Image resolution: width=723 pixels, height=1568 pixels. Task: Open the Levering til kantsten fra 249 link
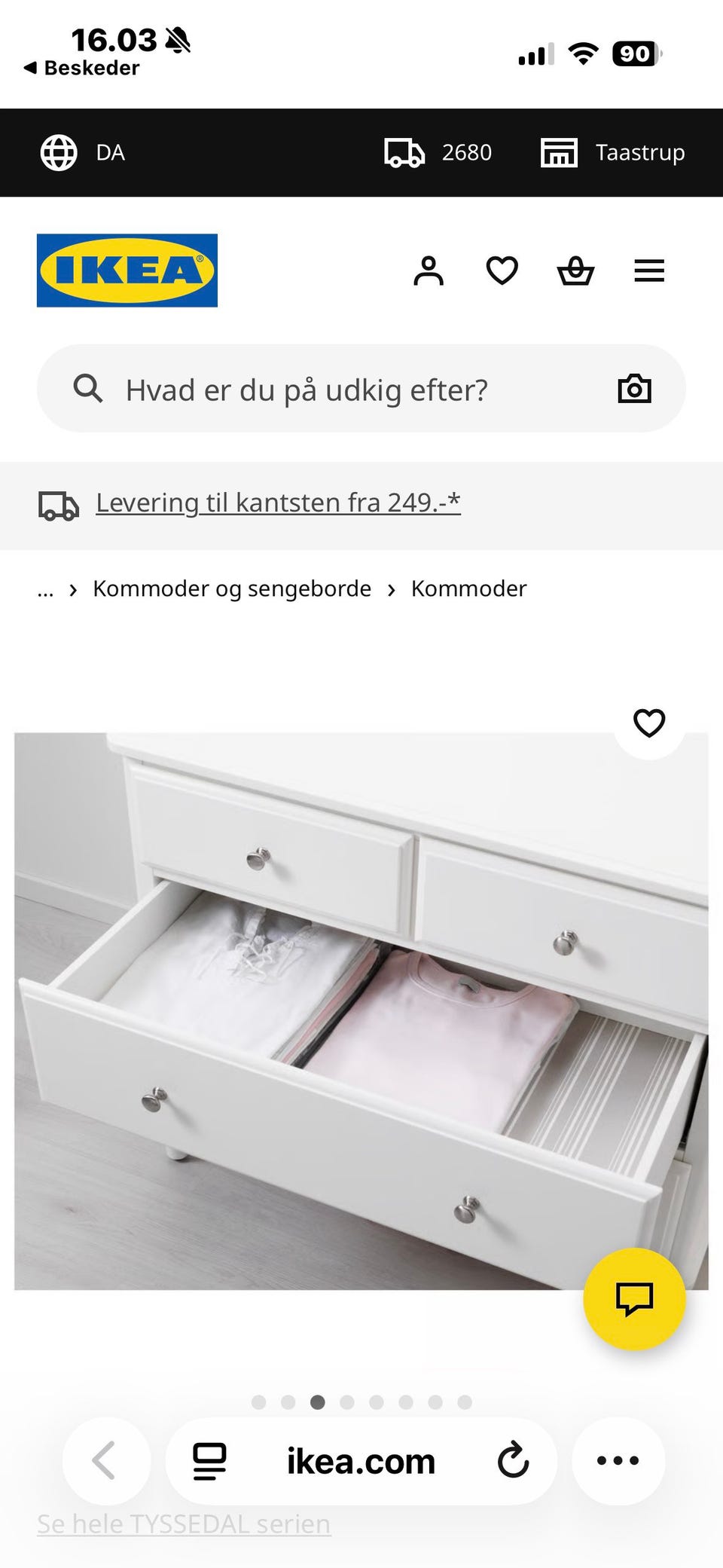click(x=278, y=503)
